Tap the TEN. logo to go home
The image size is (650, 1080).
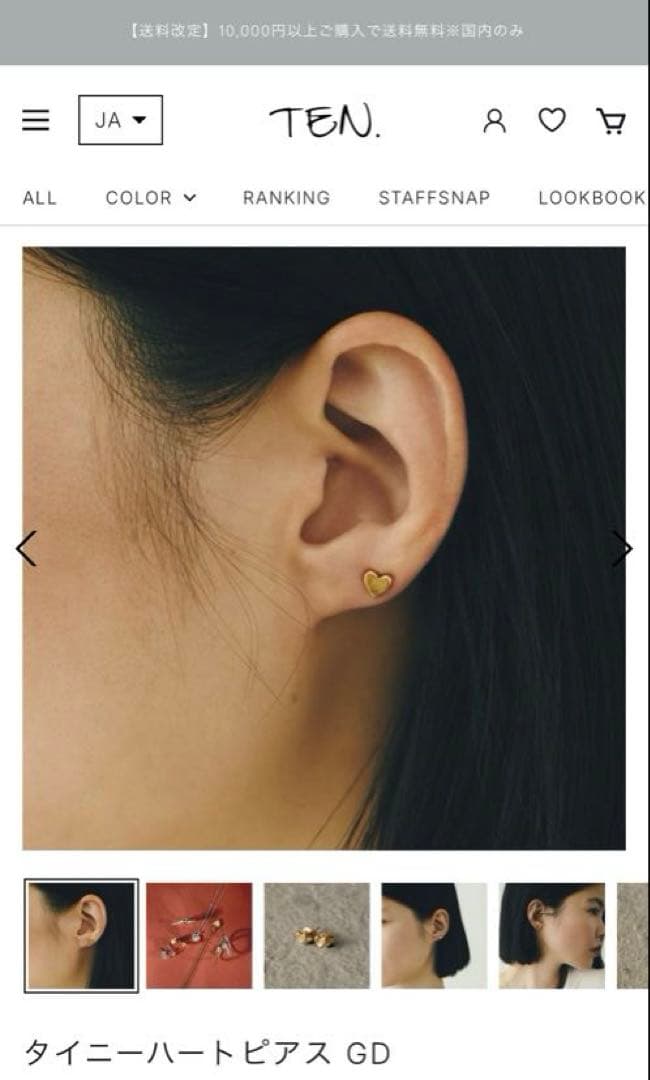[x=324, y=122]
